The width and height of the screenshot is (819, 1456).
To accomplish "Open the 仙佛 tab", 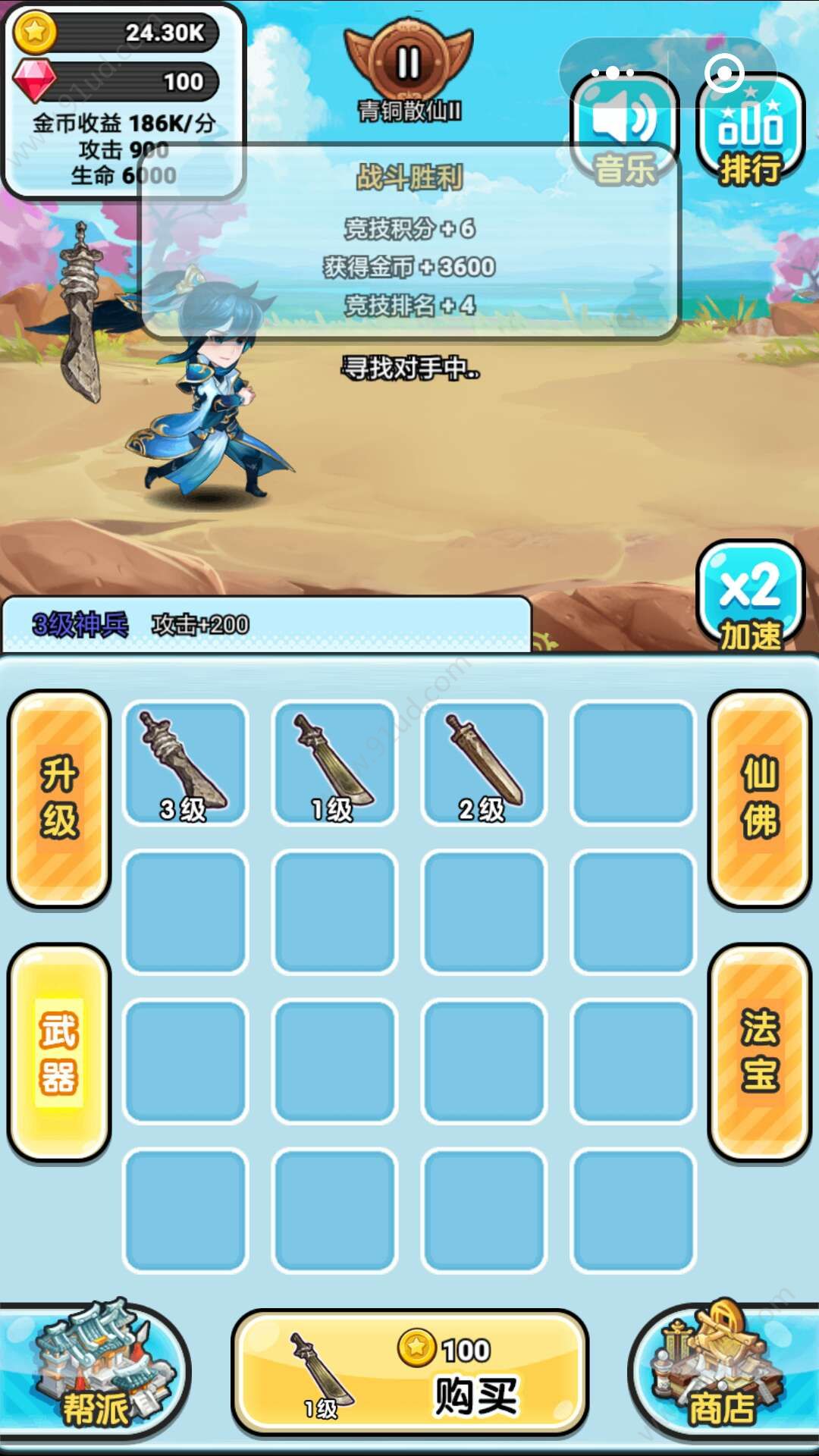I will pyautogui.click(x=760, y=798).
